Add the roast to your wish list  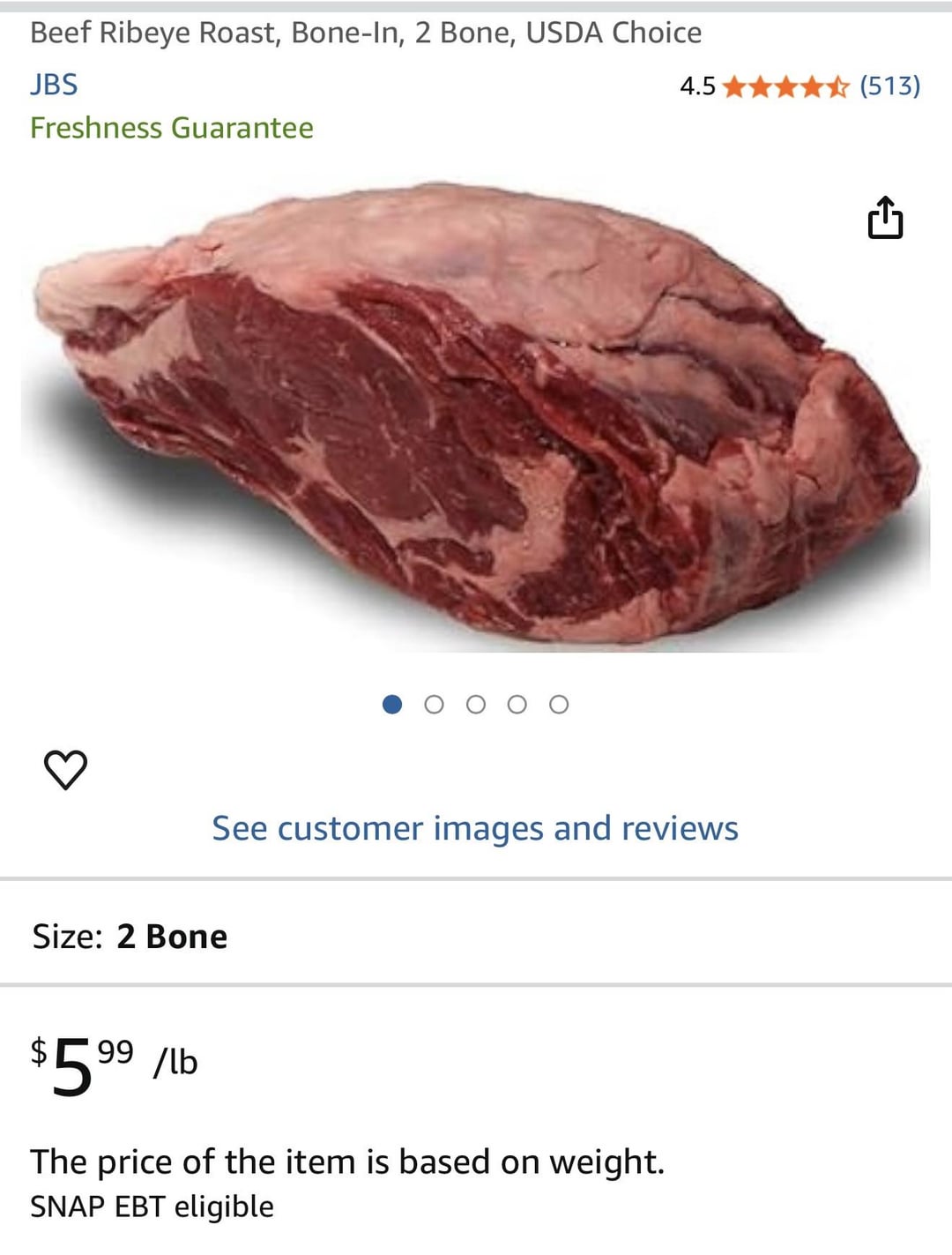(66, 769)
